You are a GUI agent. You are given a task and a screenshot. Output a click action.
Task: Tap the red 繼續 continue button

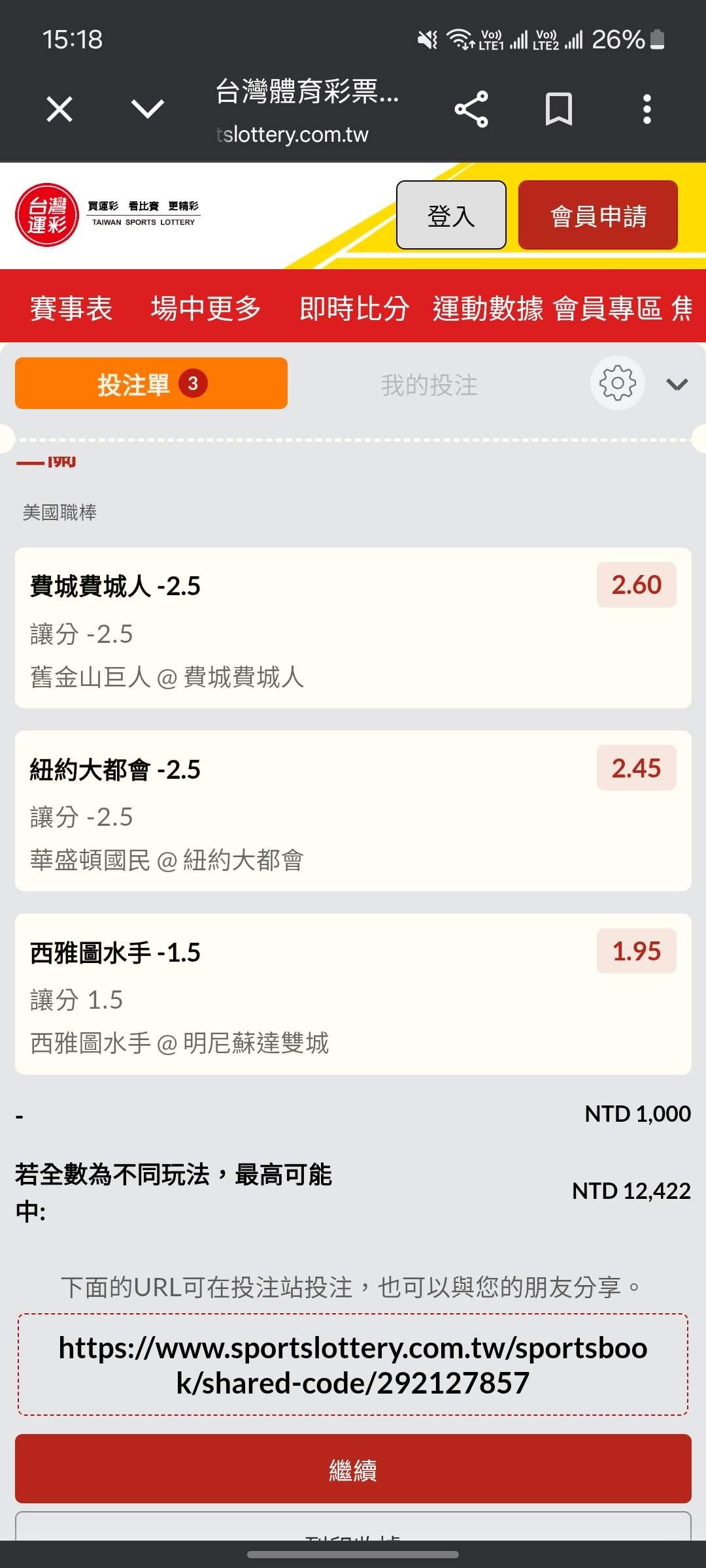353,1470
